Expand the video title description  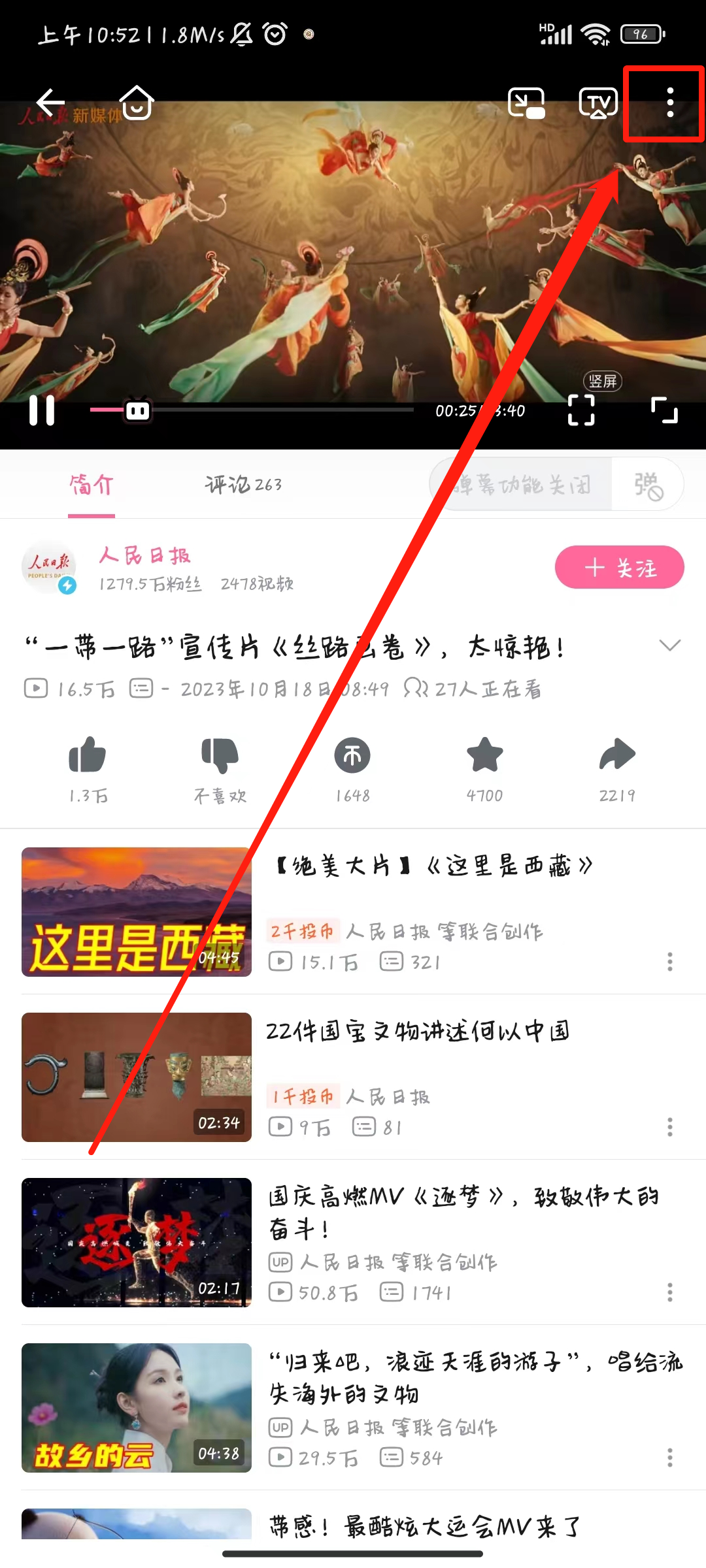pos(669,645)
